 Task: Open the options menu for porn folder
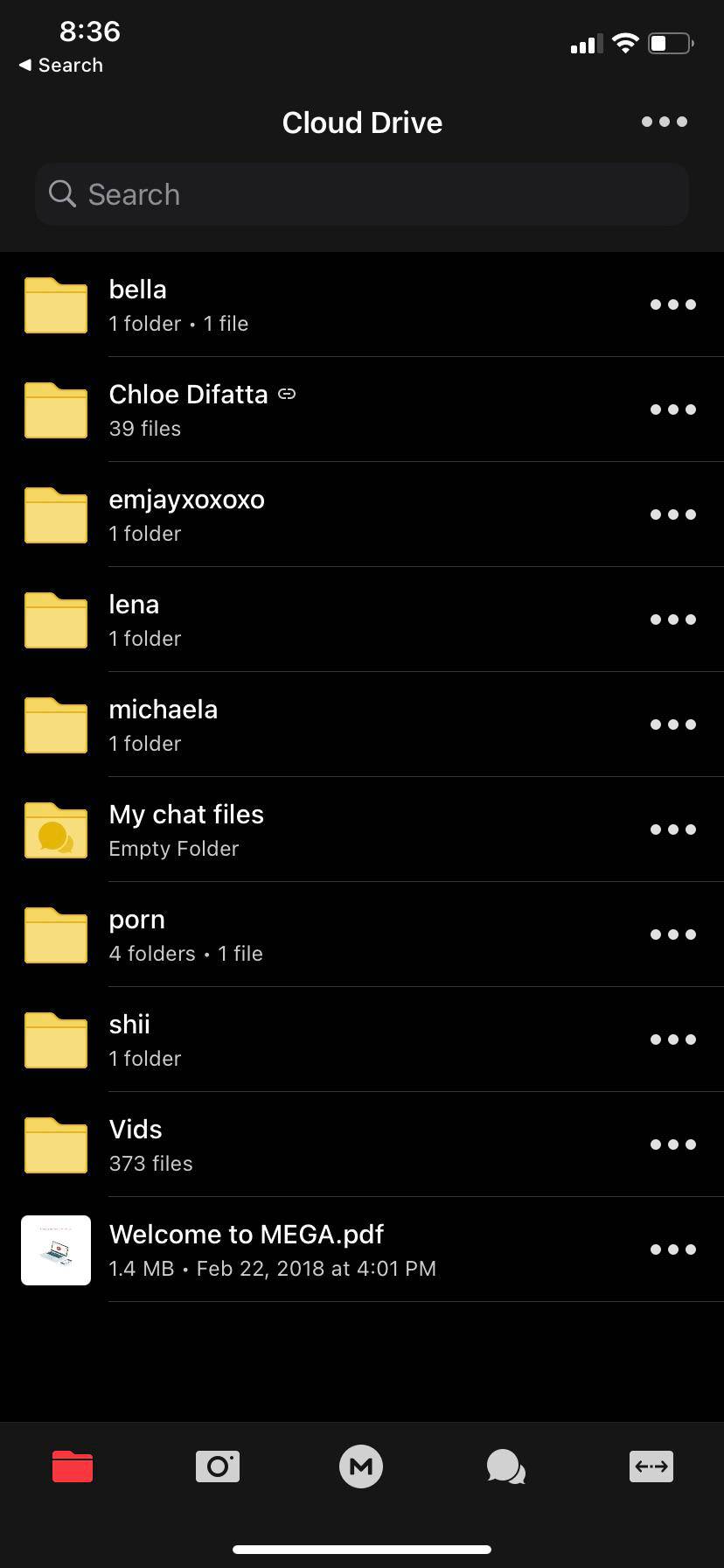(672, 934)
